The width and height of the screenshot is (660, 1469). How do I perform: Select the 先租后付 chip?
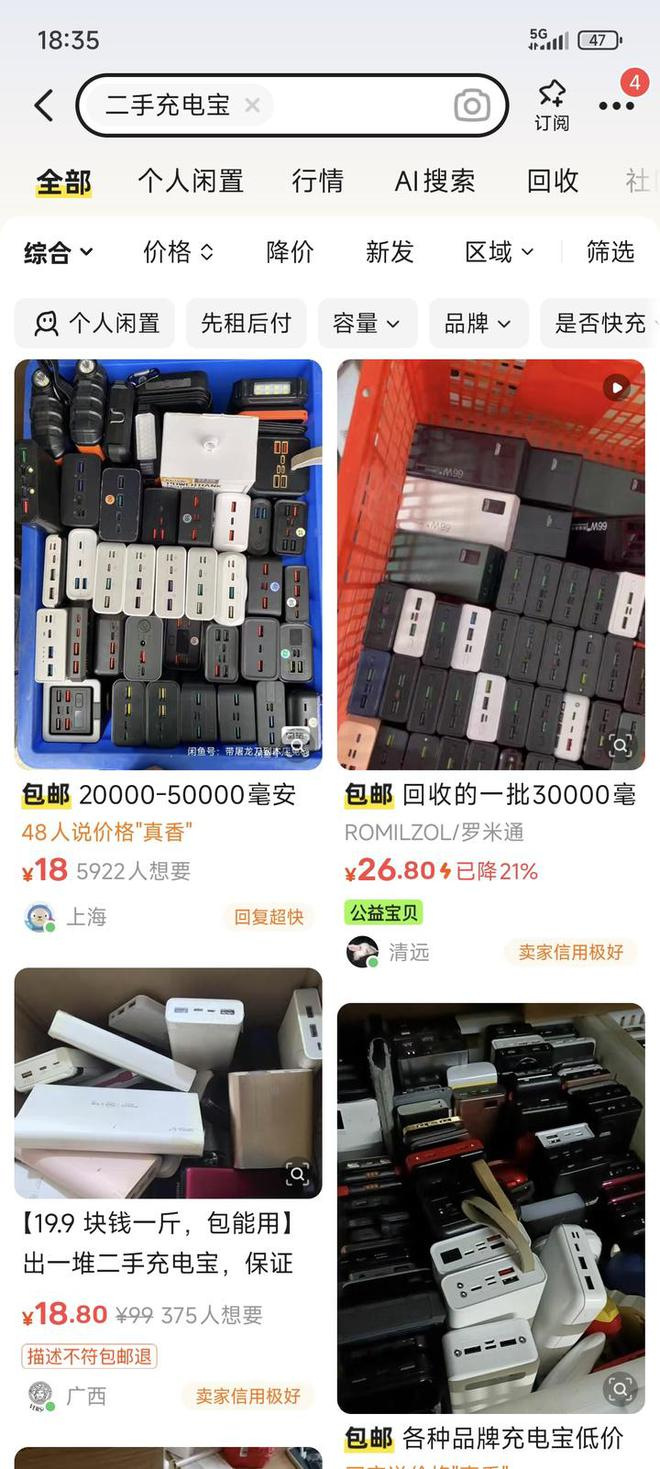pyautogui.click(x=246, y=323)
